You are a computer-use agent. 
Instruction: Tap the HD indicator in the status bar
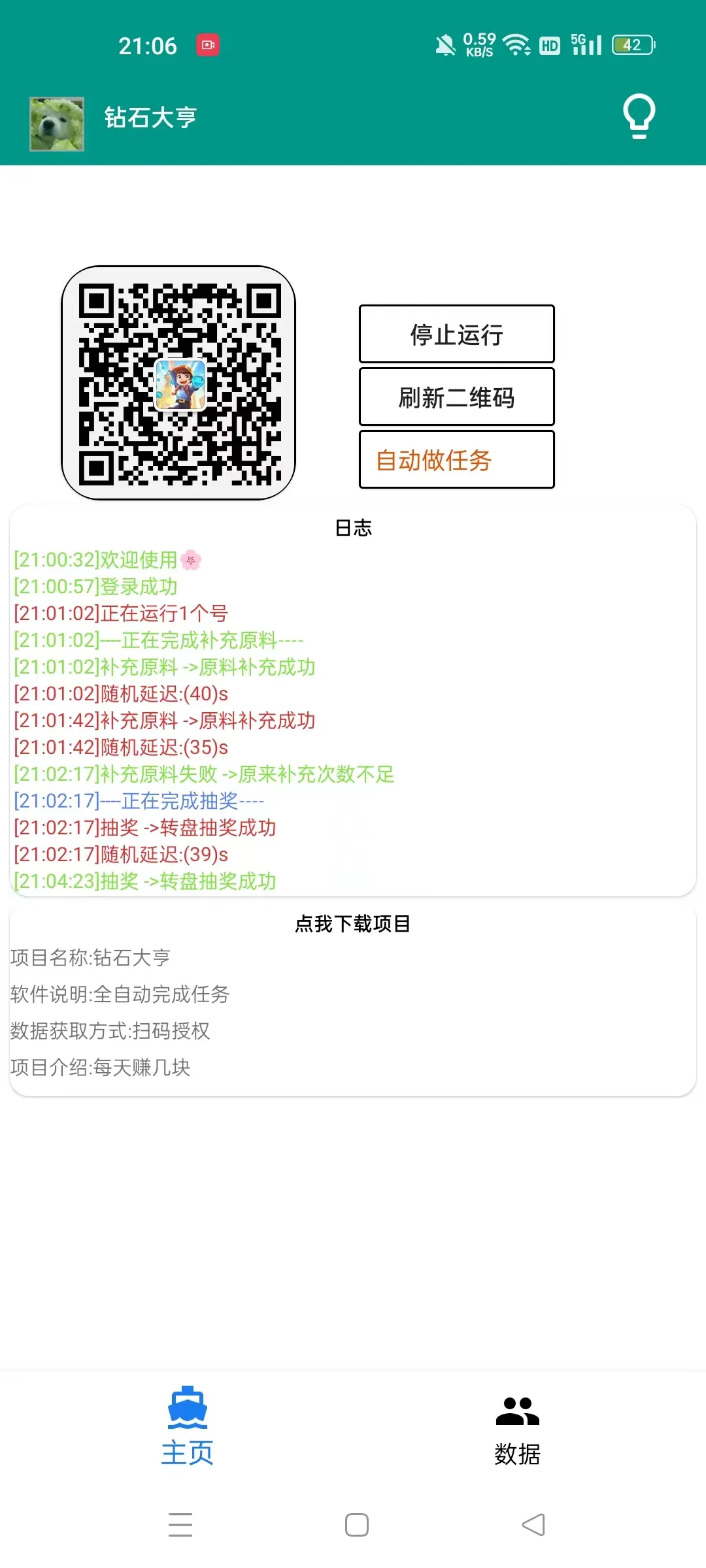[549, 44]
